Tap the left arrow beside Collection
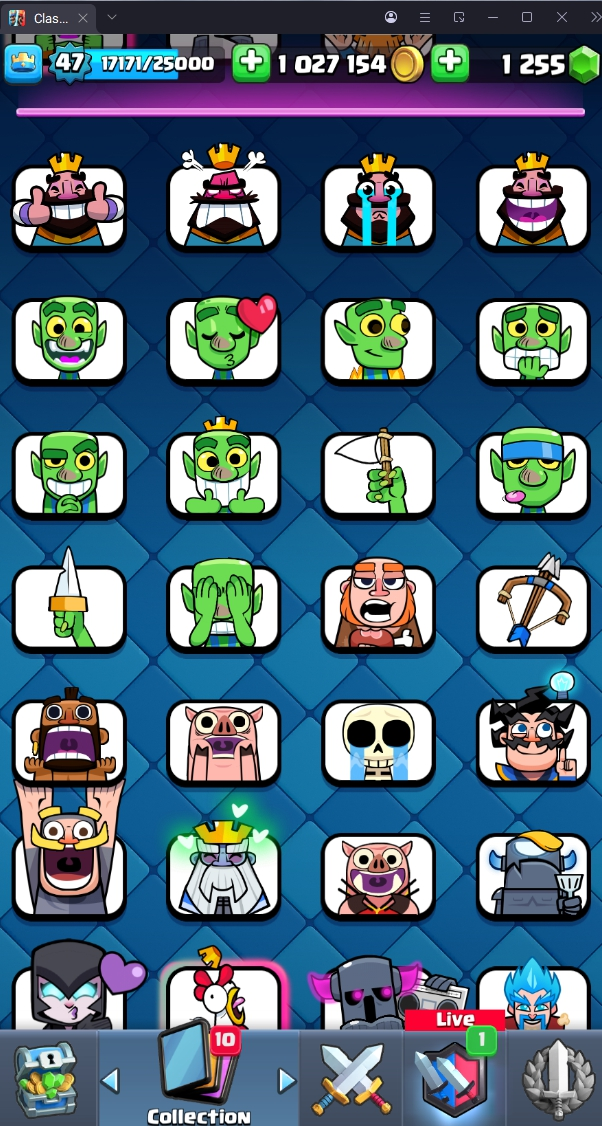This screenshot has height=1126, width=602. (x=111, y=1080)
